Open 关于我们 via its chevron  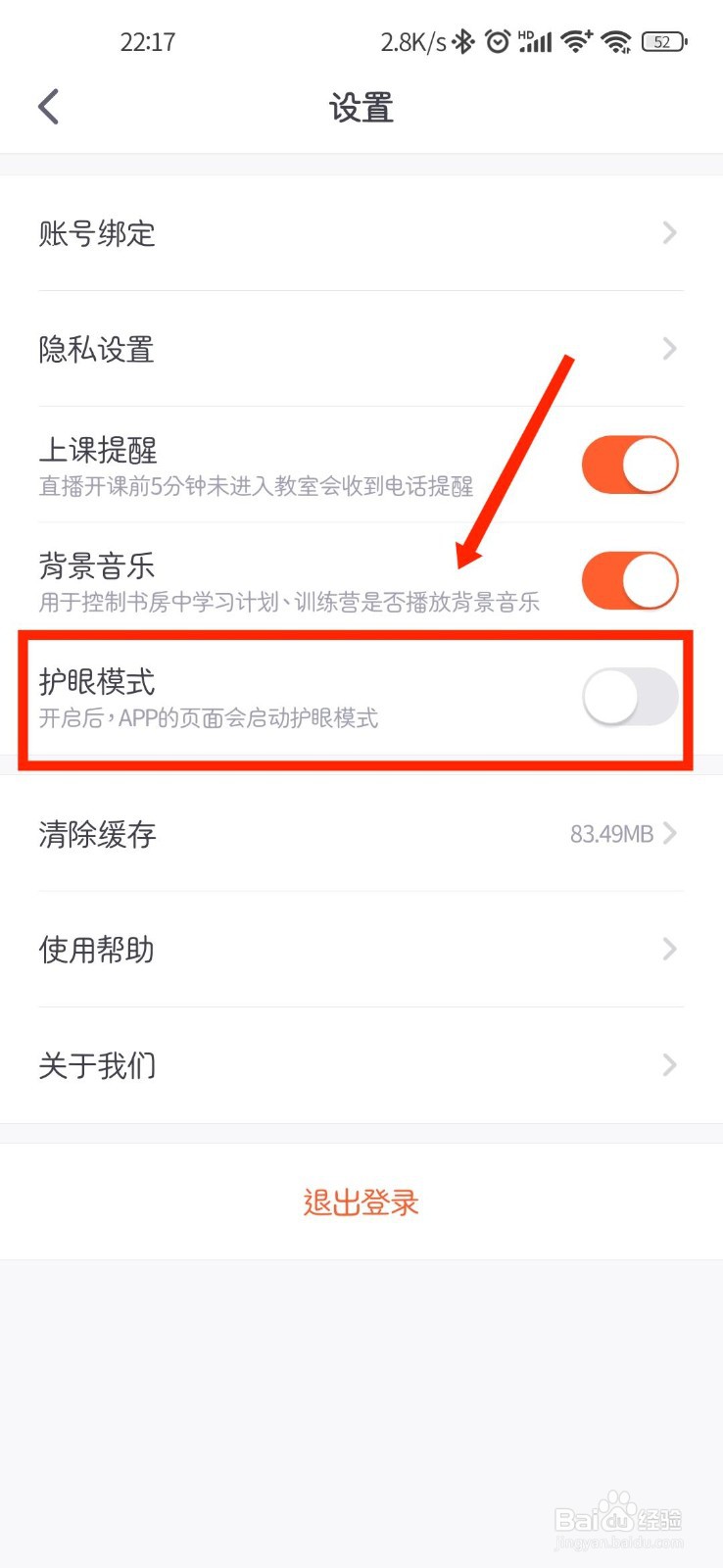click(669, 1065)
